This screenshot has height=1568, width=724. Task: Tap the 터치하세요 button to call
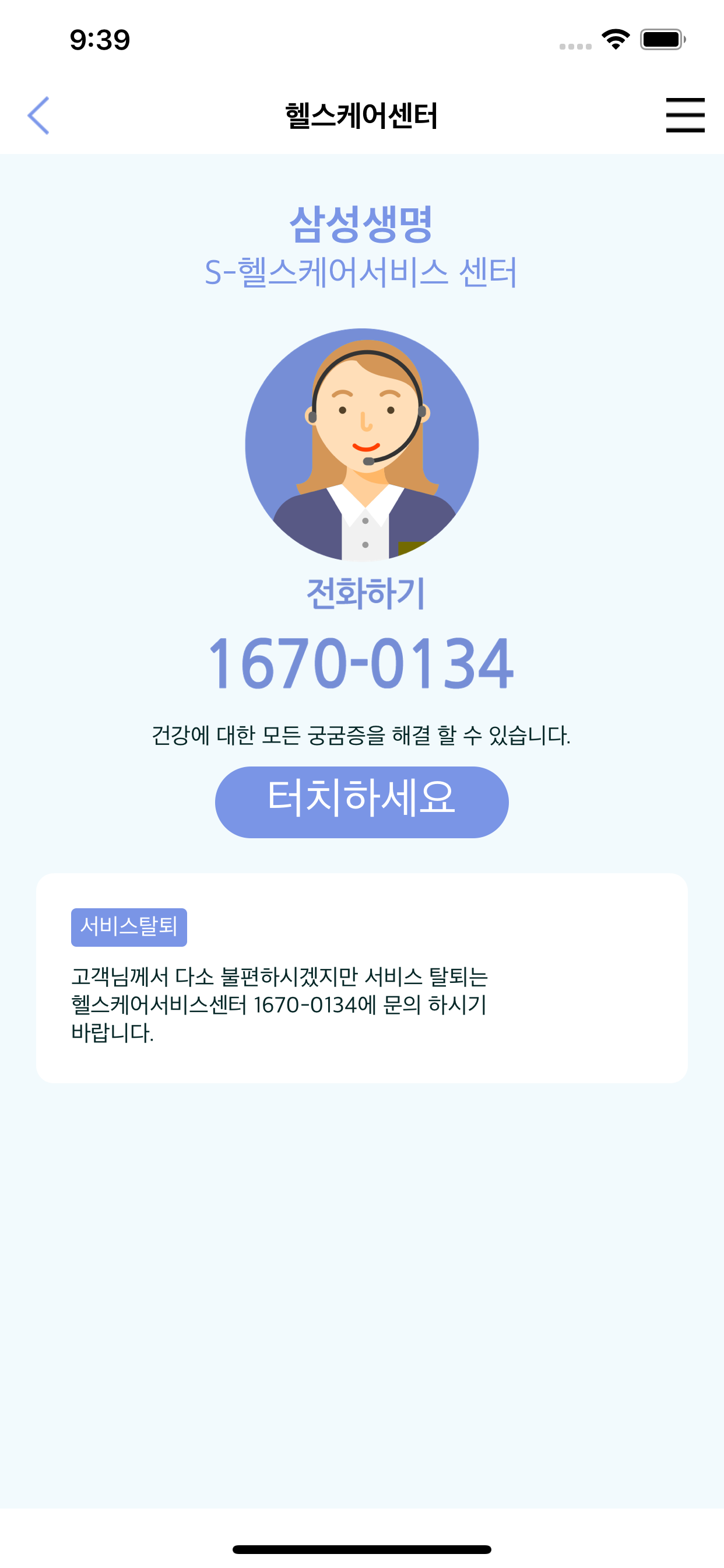(x=362, y=801)
